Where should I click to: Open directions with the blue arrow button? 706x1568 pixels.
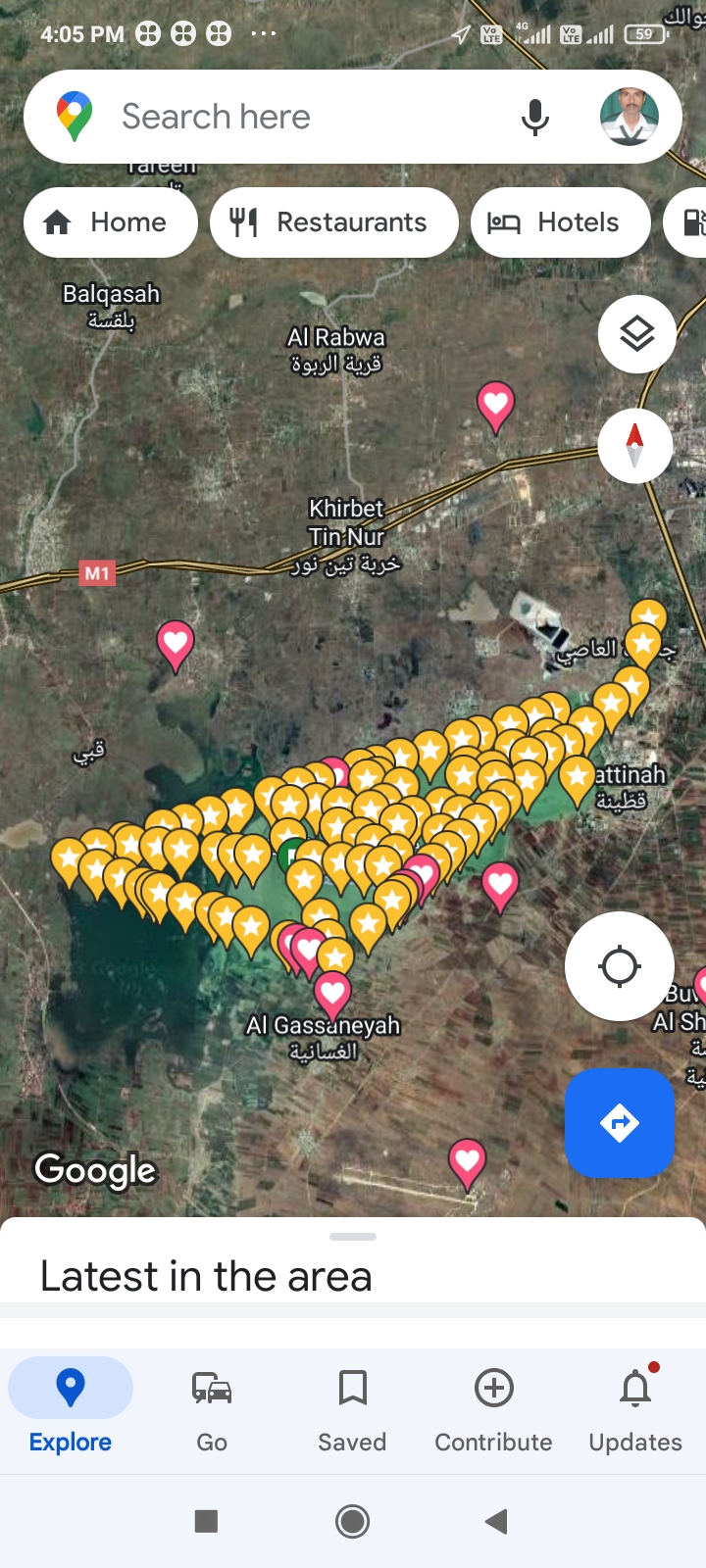[620, 1123]
